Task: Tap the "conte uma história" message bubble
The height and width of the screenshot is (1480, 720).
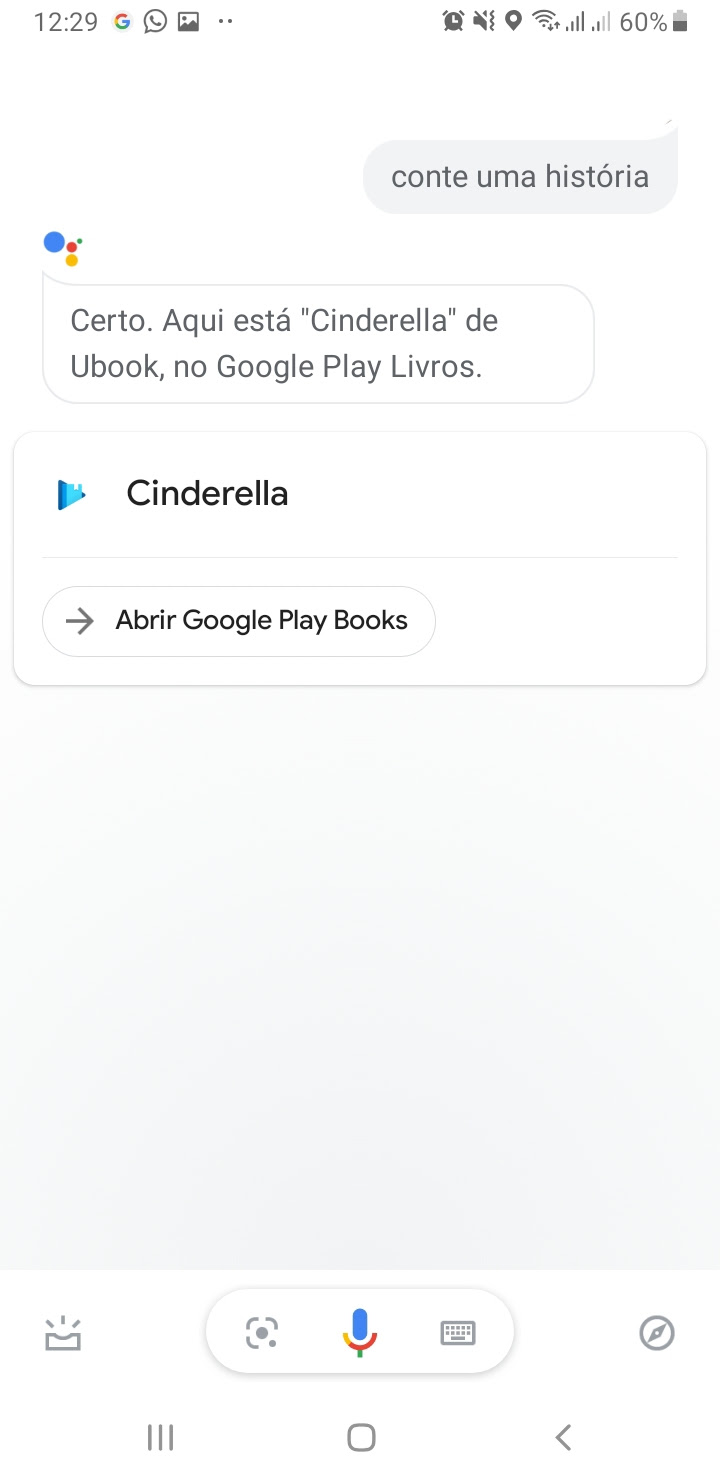Action: click(x=520, y=177)
